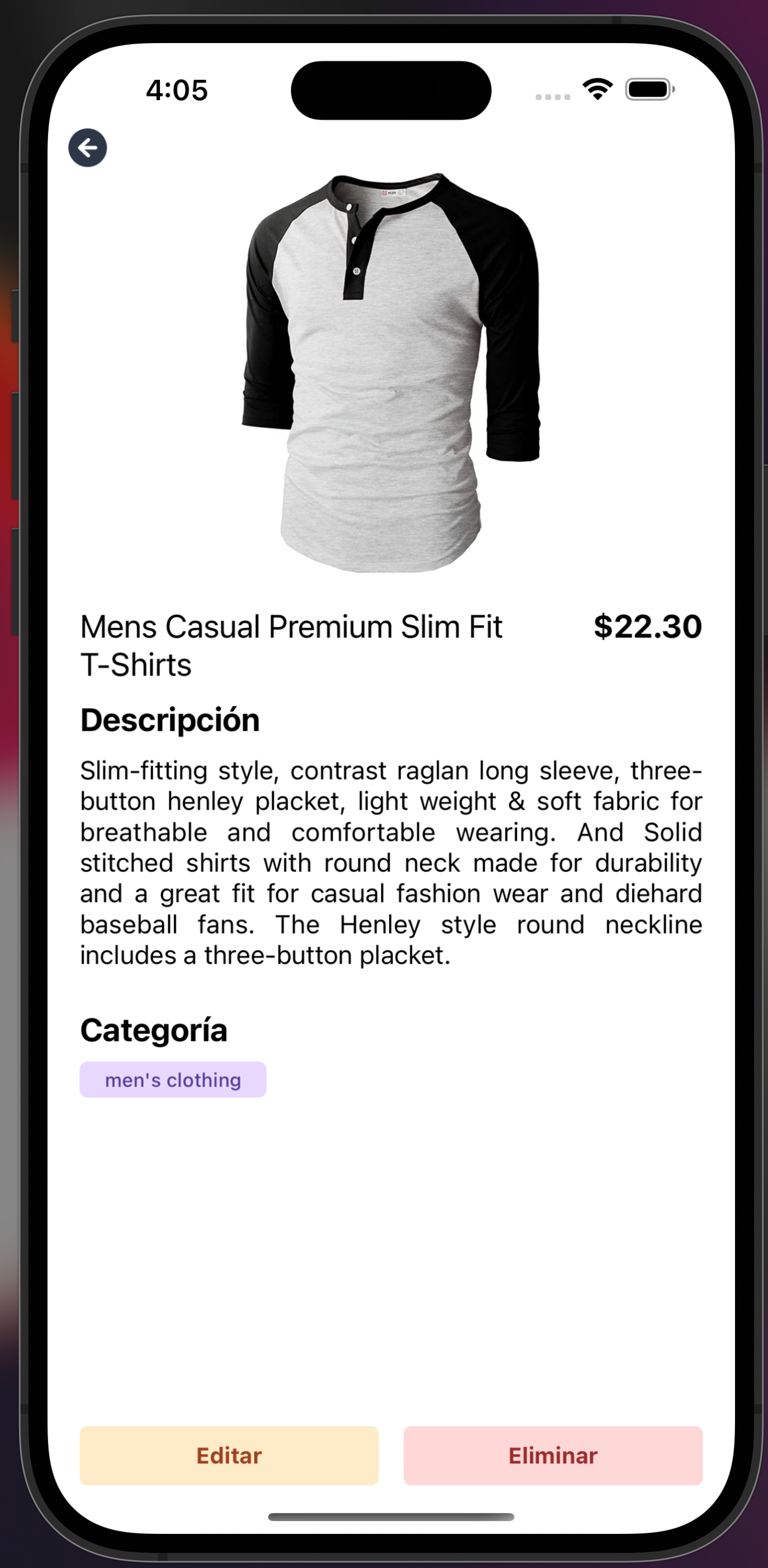Image resolution: width=768 pixels, height=1568 pixels.
Task: Delete product with the Eliminar button
Action: tap(553, 1456)
